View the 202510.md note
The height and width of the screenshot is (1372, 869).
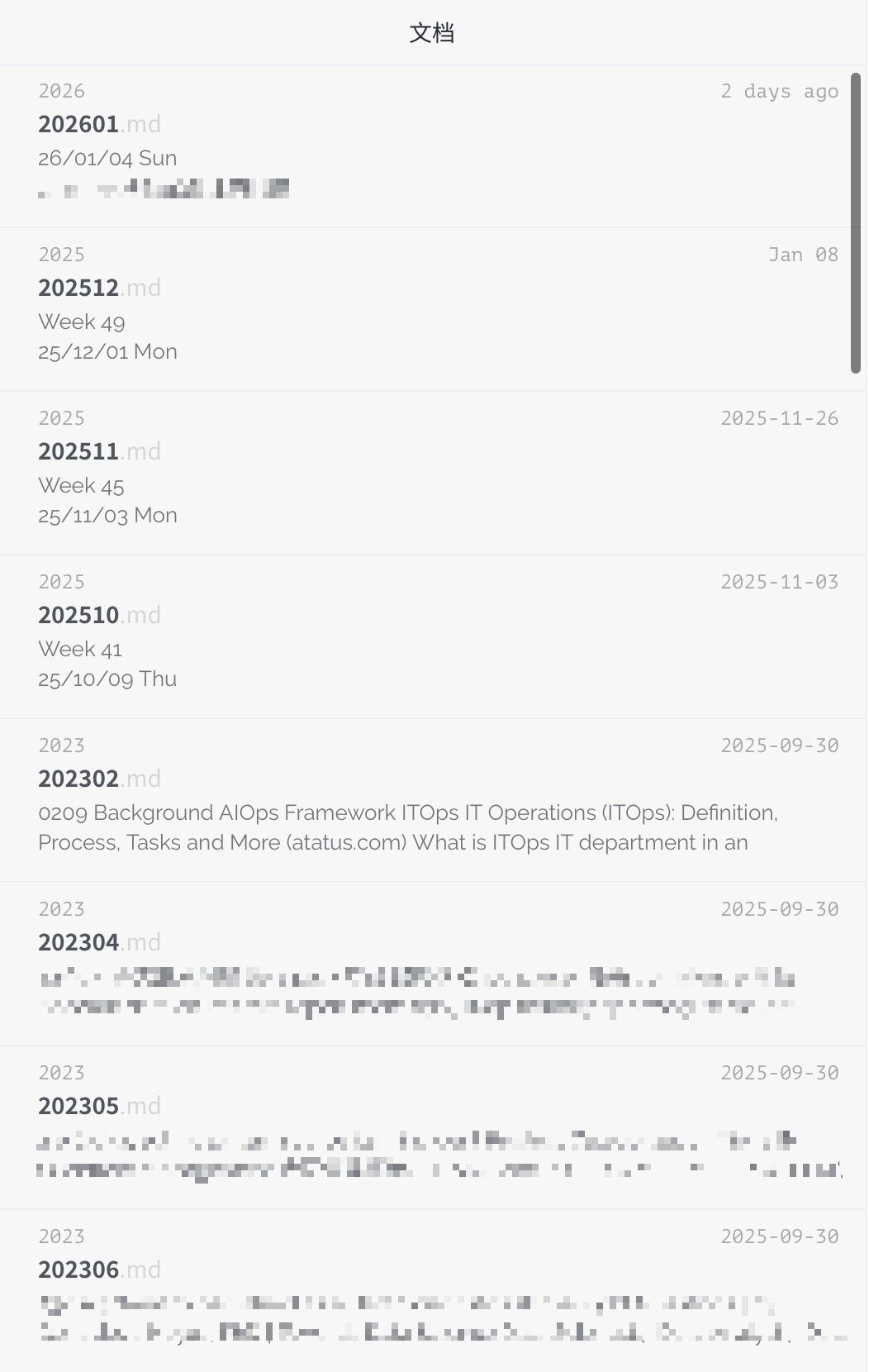coord(99,616)
